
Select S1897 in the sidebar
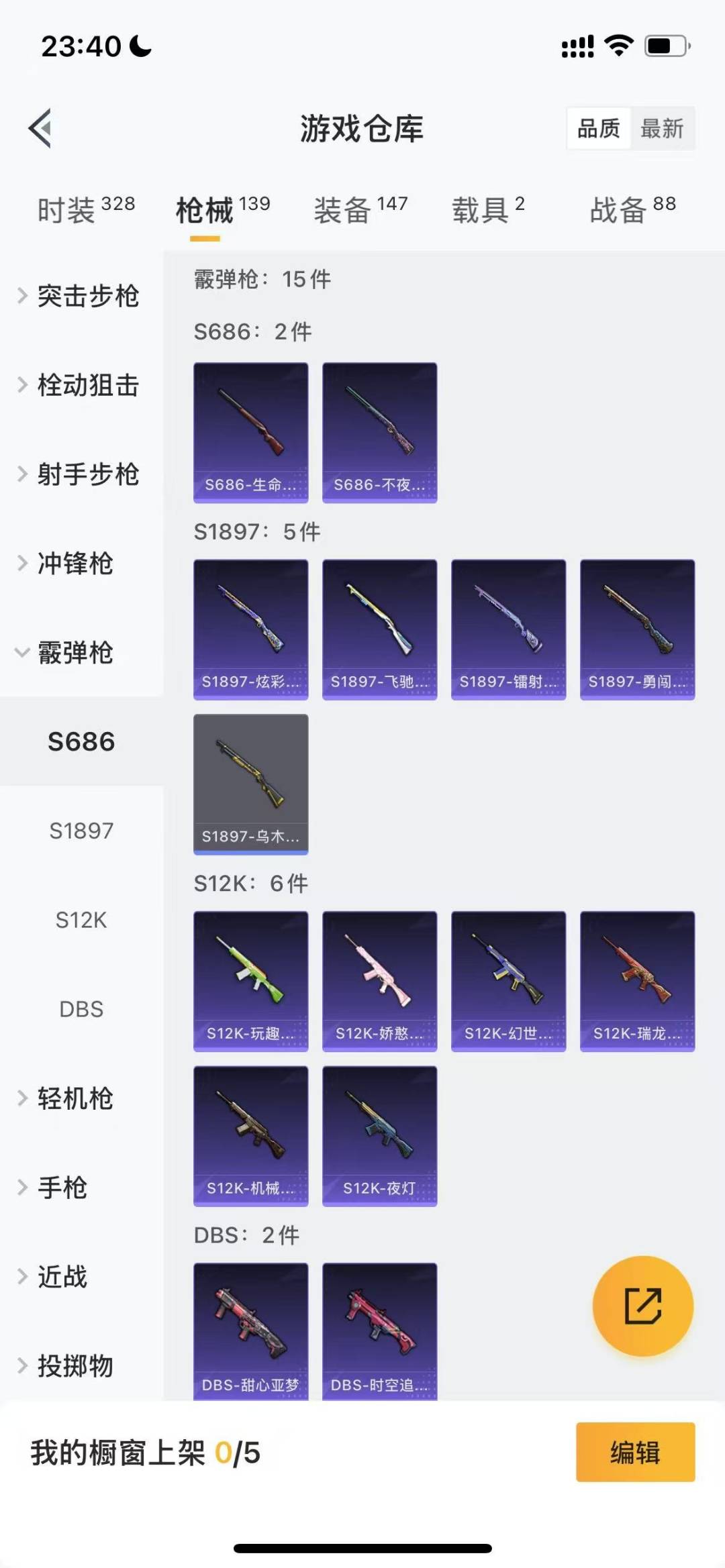[x=81, y=831]
